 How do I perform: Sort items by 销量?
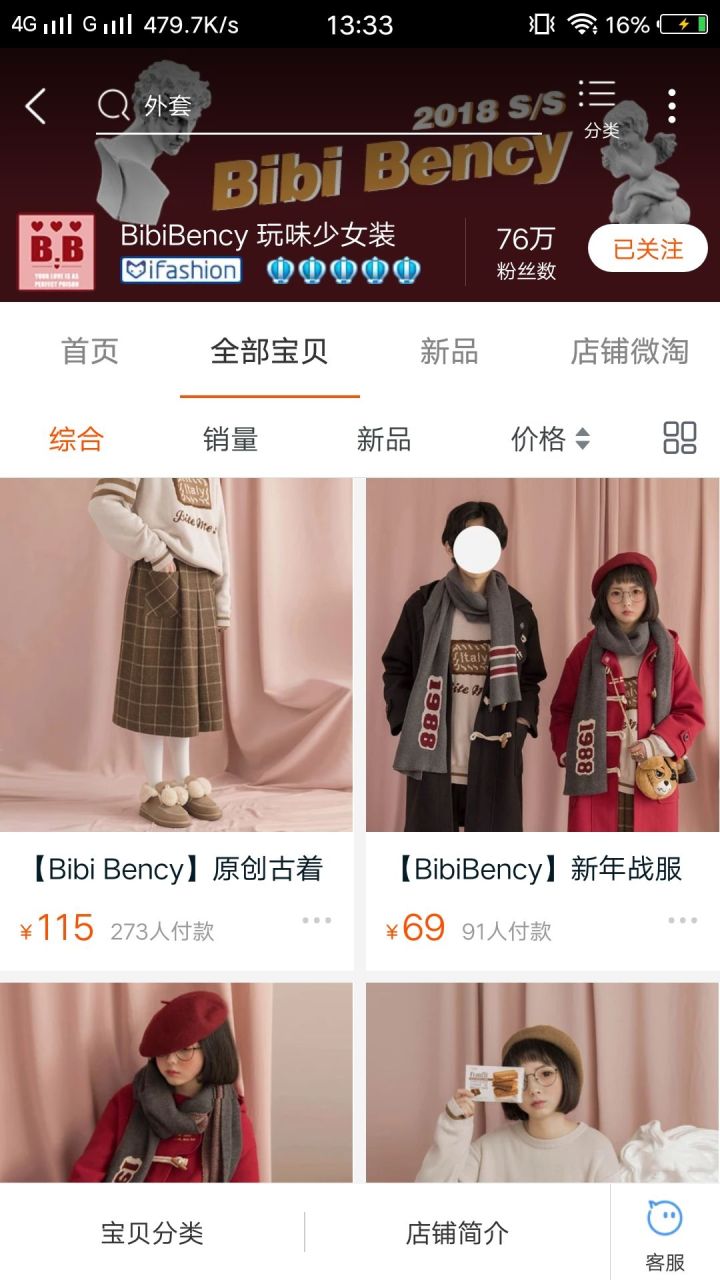[230, 439]
